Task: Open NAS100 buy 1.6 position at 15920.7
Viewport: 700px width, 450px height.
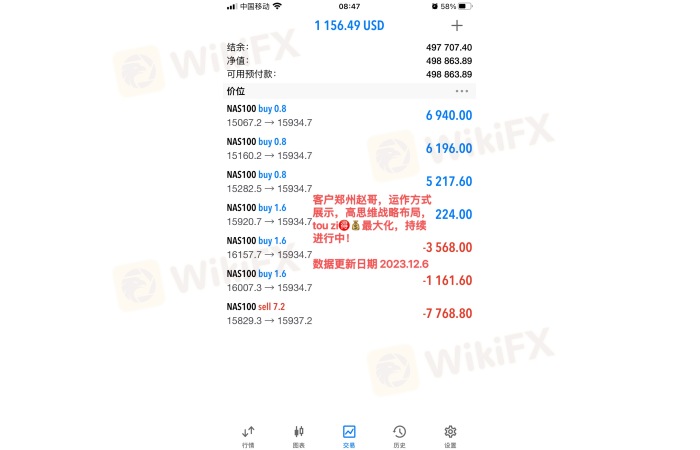Action: coord(270,214)
